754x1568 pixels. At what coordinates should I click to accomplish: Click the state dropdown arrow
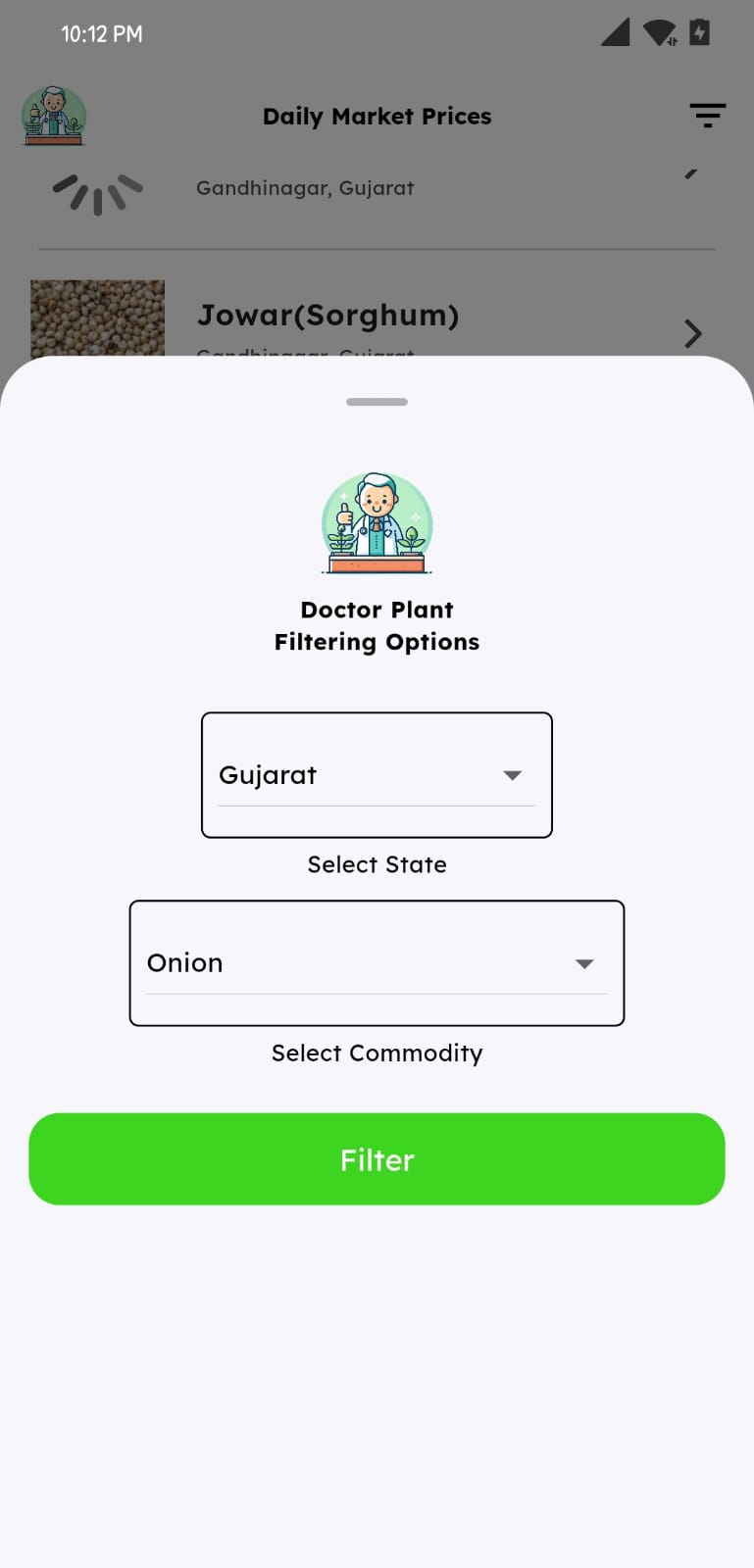(x=512, y=774)
